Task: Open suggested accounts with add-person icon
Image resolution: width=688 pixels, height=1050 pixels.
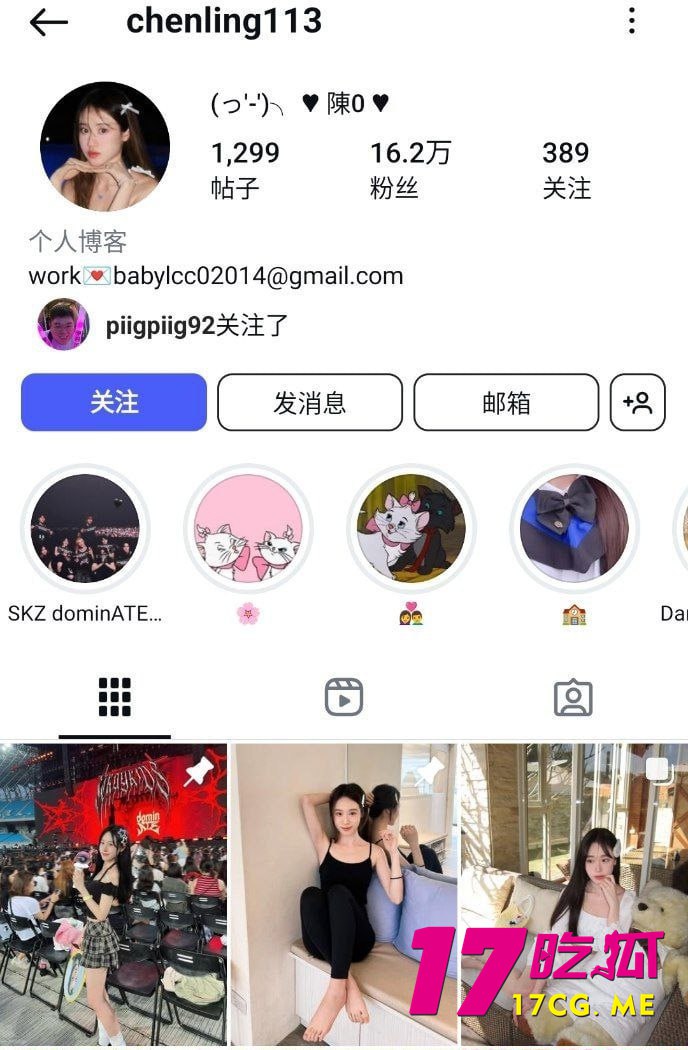Action: pyautogui.click(x=637, y=402)
